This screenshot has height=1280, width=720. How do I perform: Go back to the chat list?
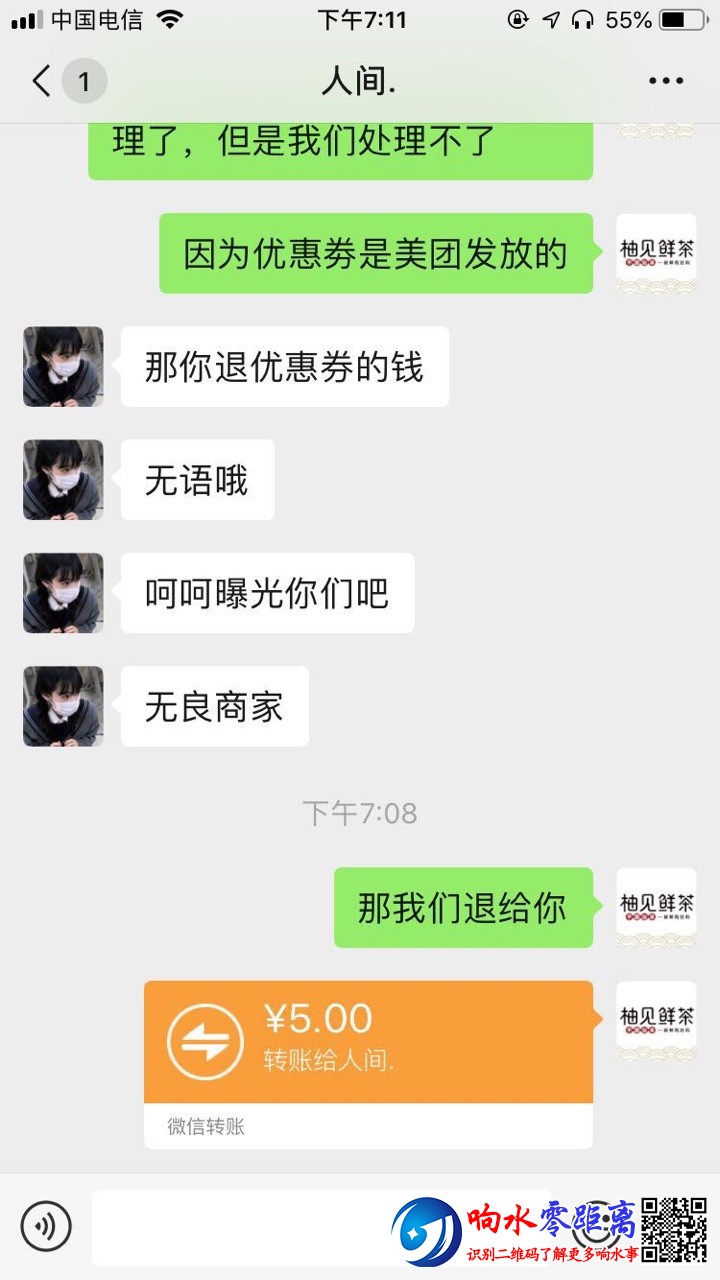tap(42, 81)
